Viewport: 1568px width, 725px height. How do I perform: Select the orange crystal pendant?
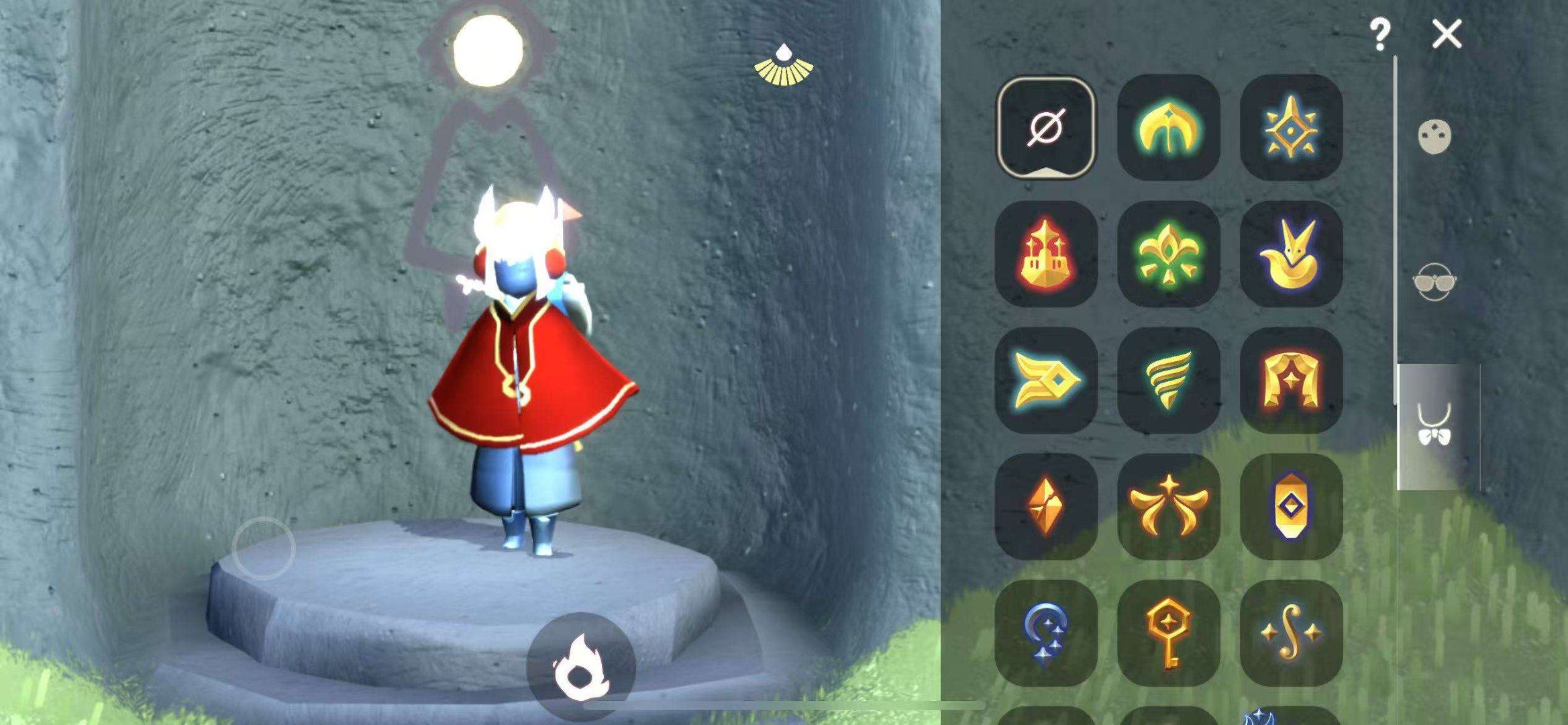(x=1046, y=506)
